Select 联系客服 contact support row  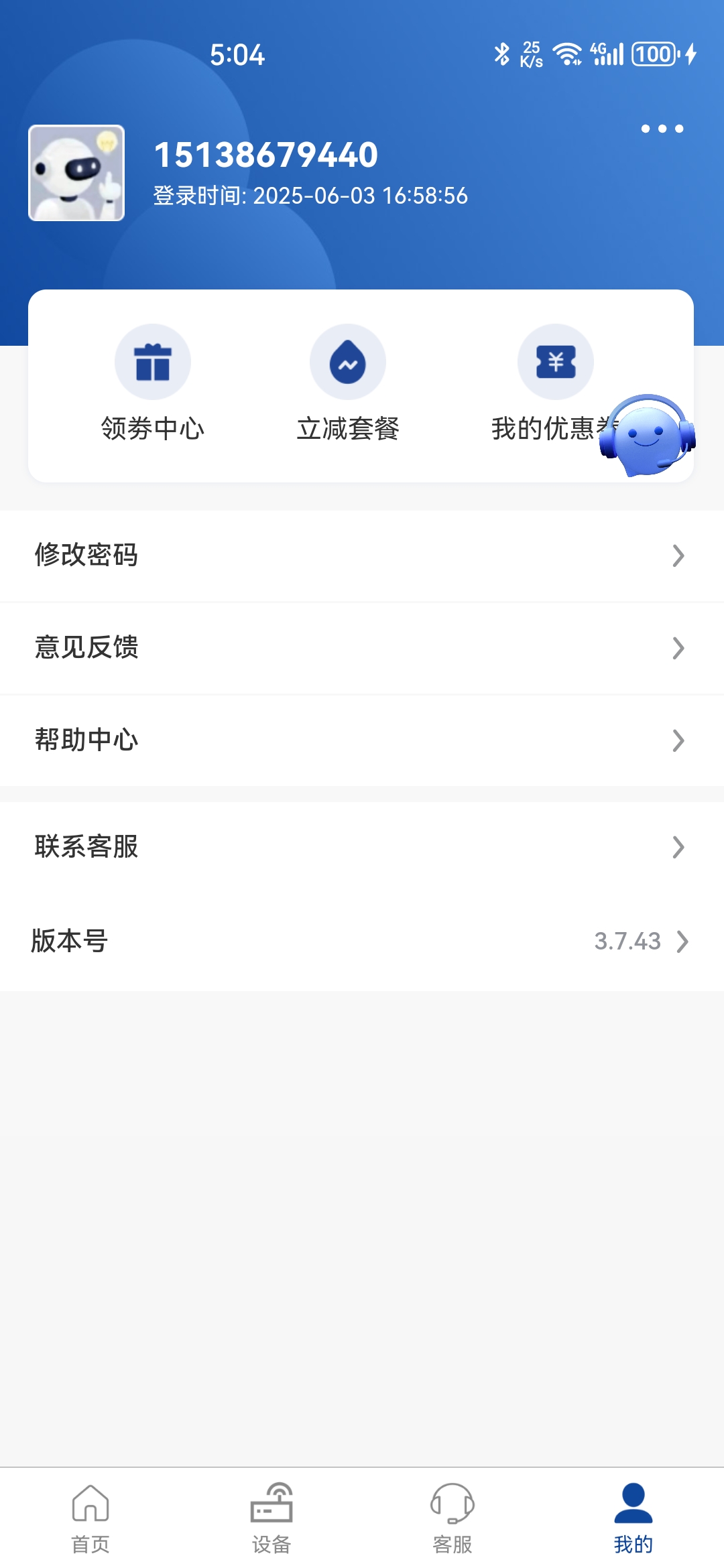coord(362,847)
